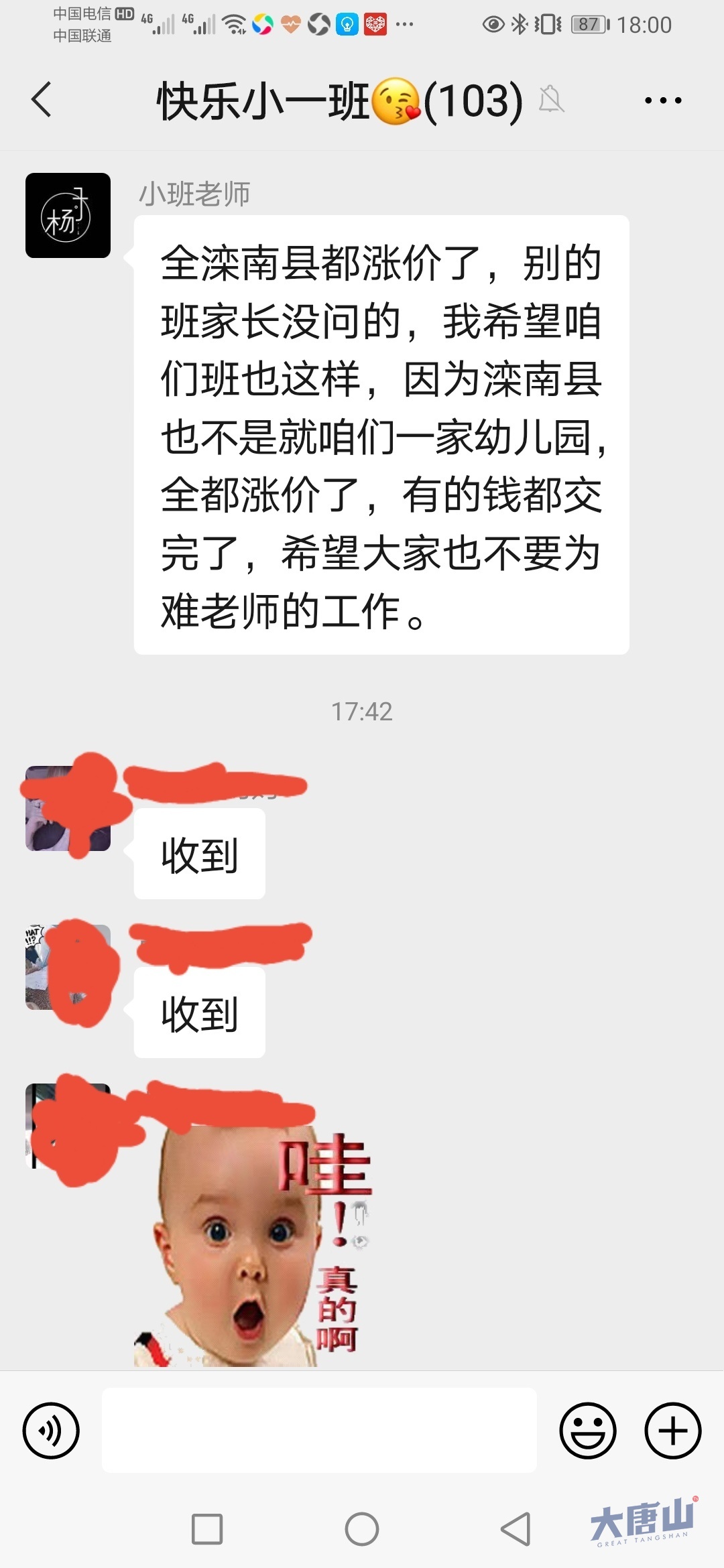Open the recent apps square button

click(x=207, y=1529)
